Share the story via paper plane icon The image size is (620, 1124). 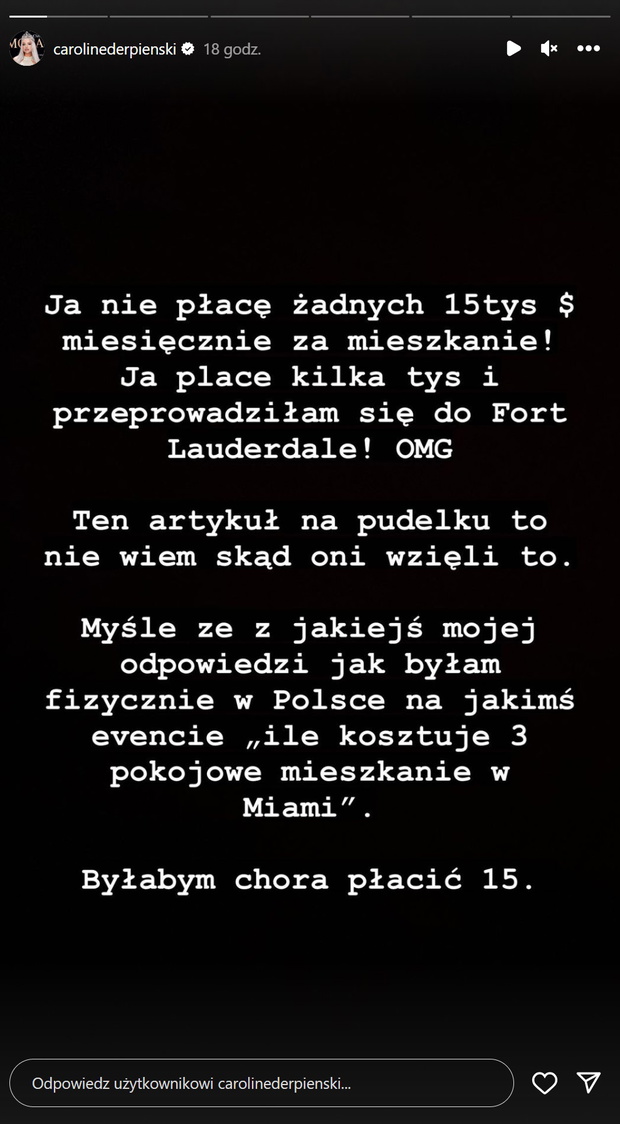[588, 1082]
